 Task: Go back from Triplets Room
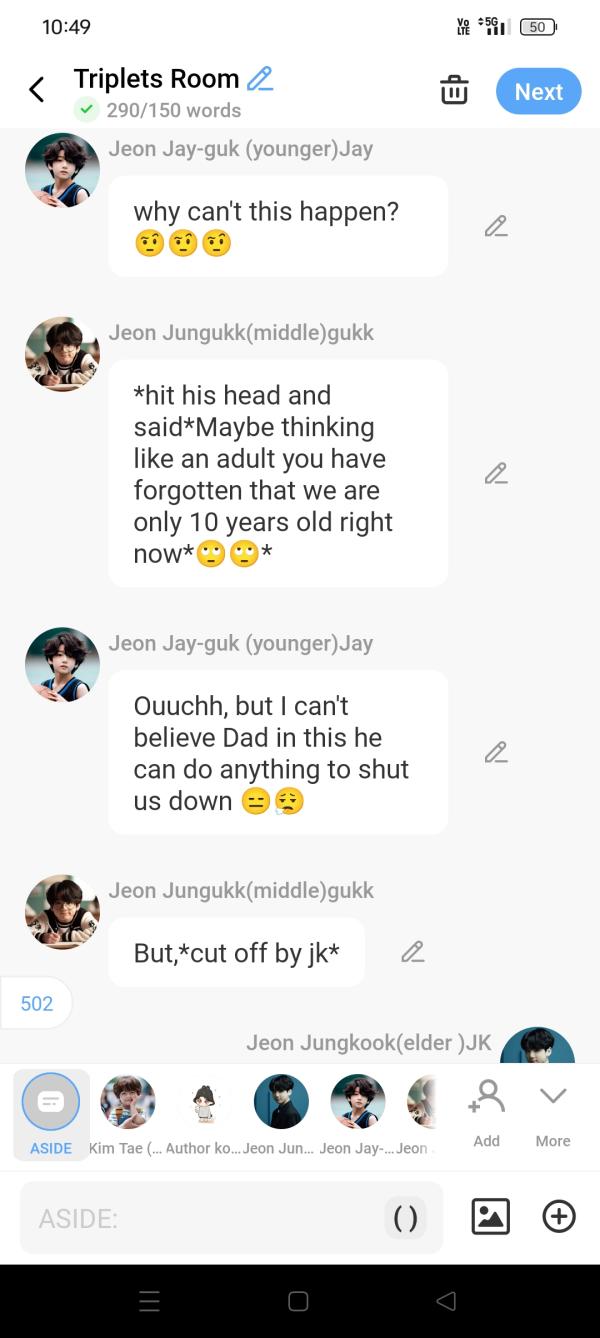click(37, 90)
